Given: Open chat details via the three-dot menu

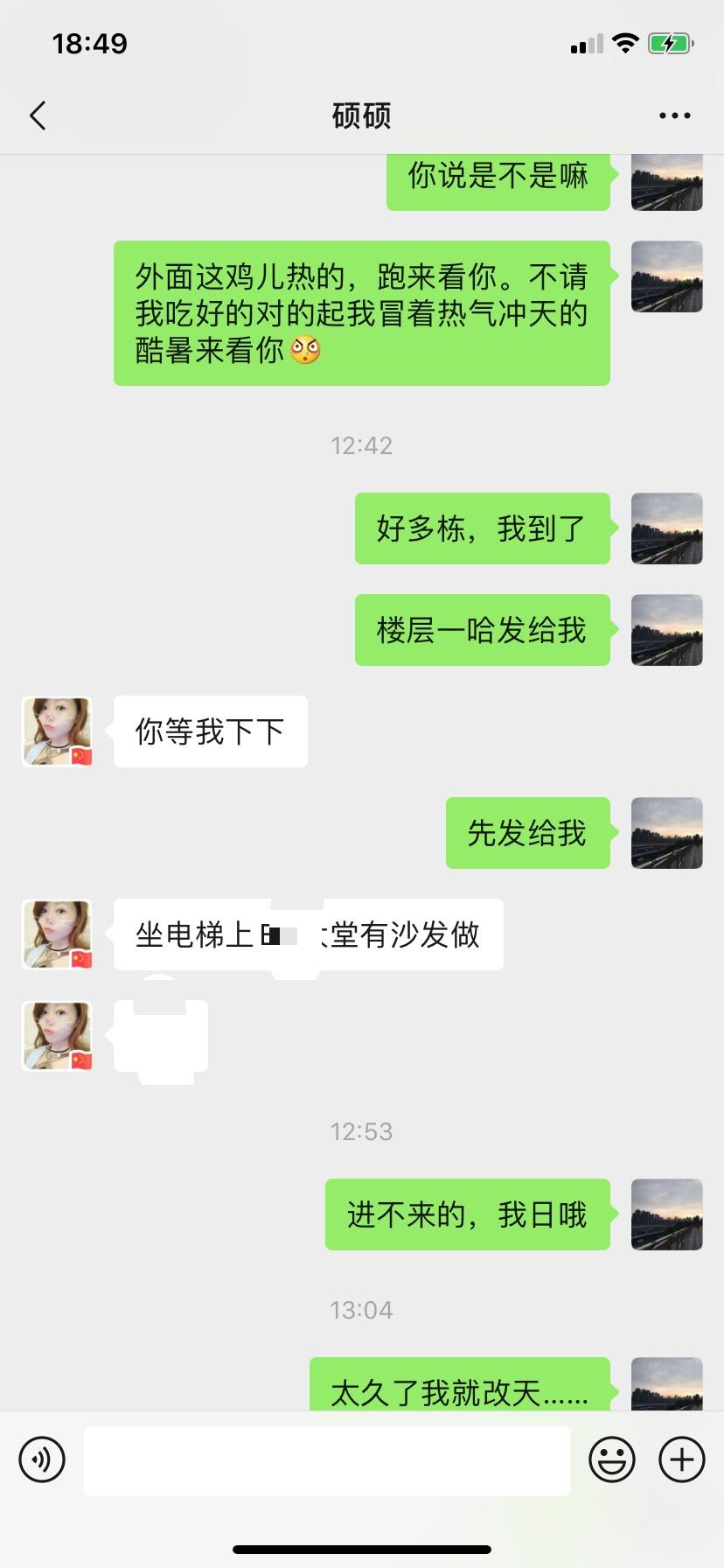Looking at the screenshot, I should pyautogui.click(x=674, y=115).
